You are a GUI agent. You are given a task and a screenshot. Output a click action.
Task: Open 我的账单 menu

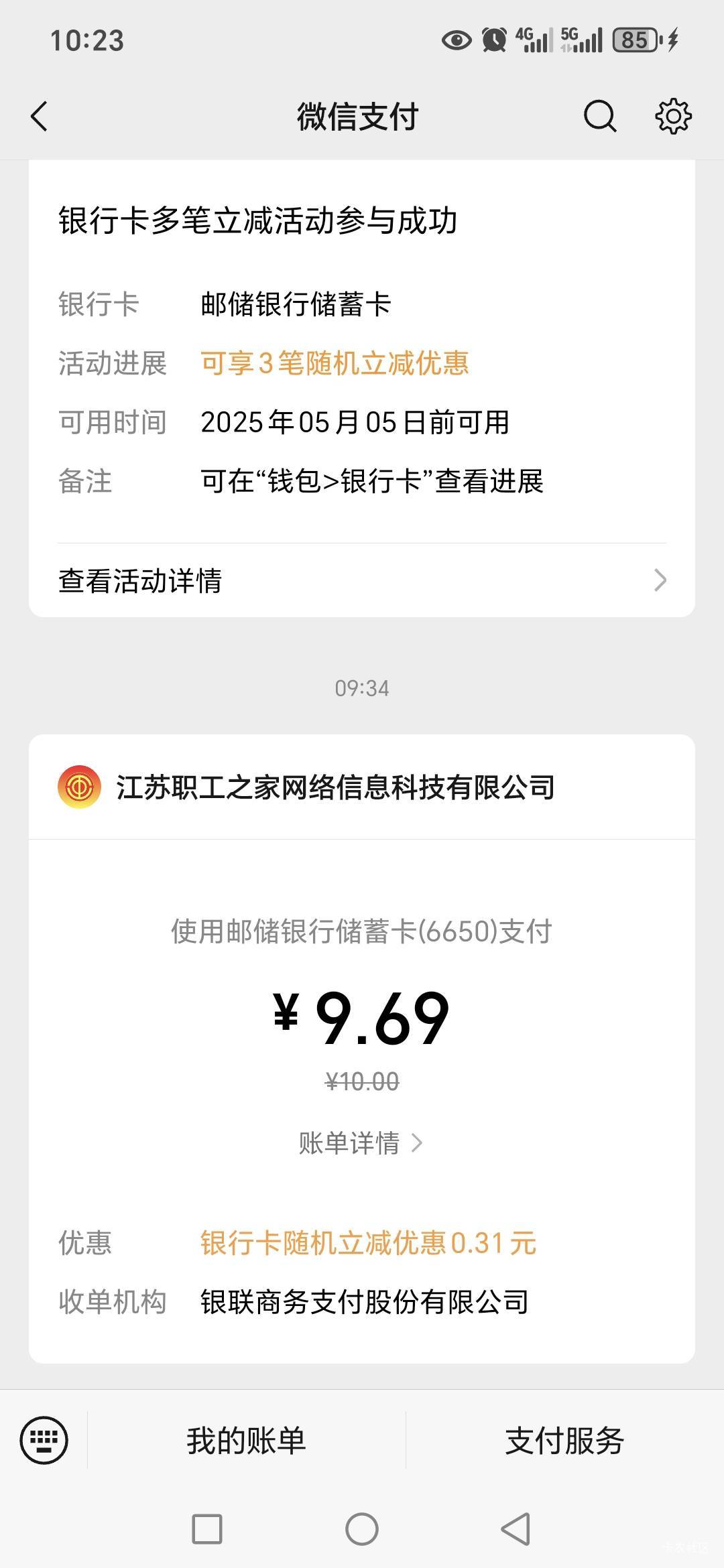[246, 1440]
